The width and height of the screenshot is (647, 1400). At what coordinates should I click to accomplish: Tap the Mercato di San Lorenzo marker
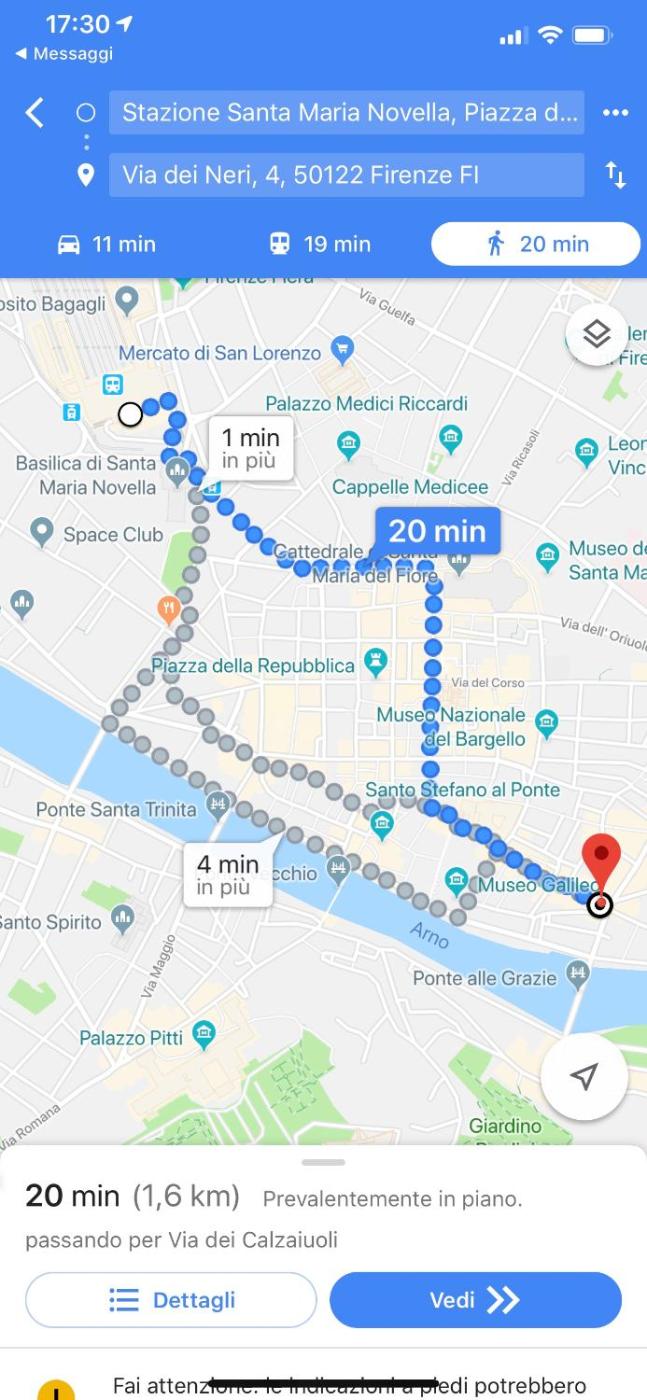click(343, 348)
